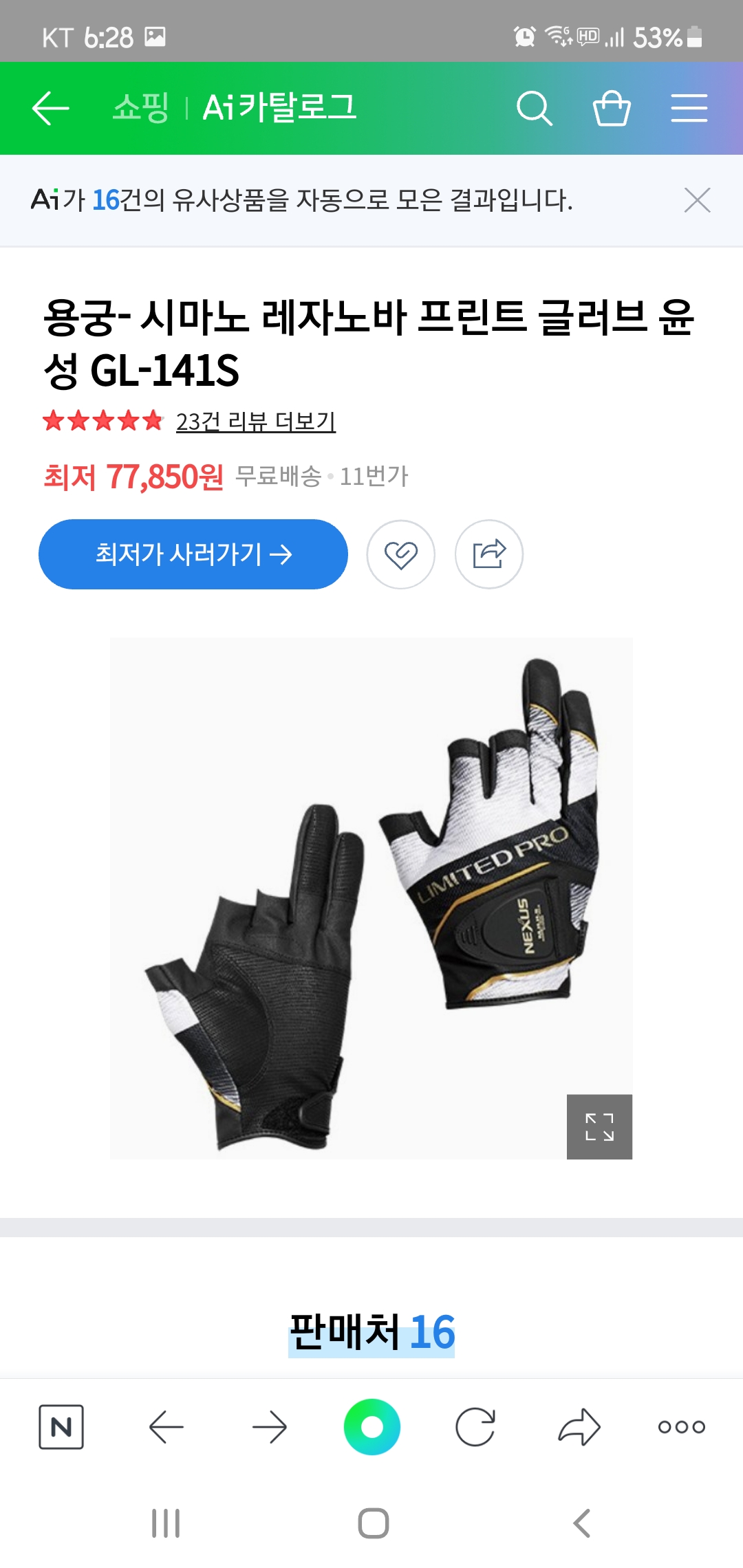Open the 쇼핑 home link
The width and height of the screenshot is (743, 1568).
point(141,108)
